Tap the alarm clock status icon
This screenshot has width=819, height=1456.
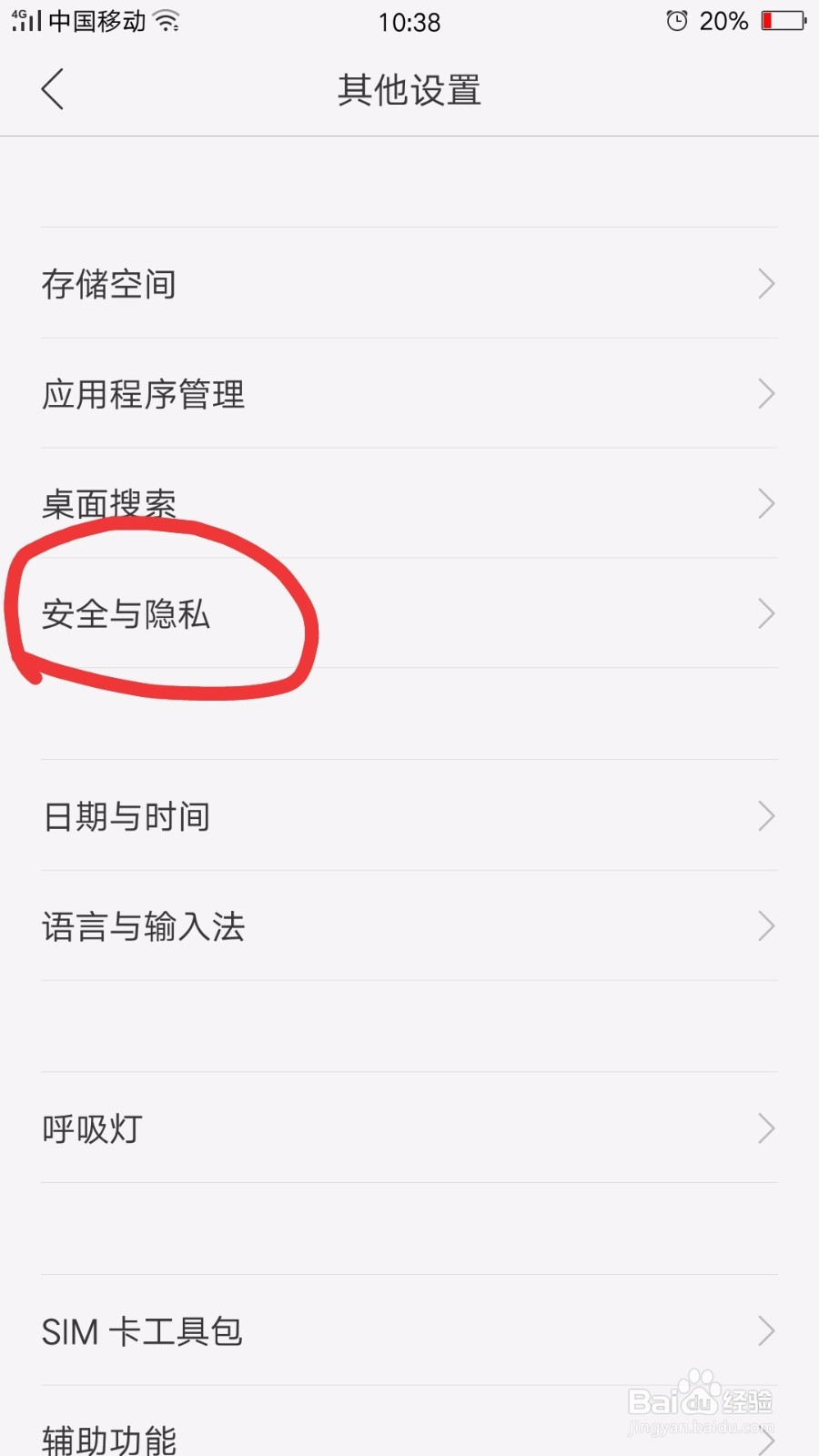tap(675, 21)
